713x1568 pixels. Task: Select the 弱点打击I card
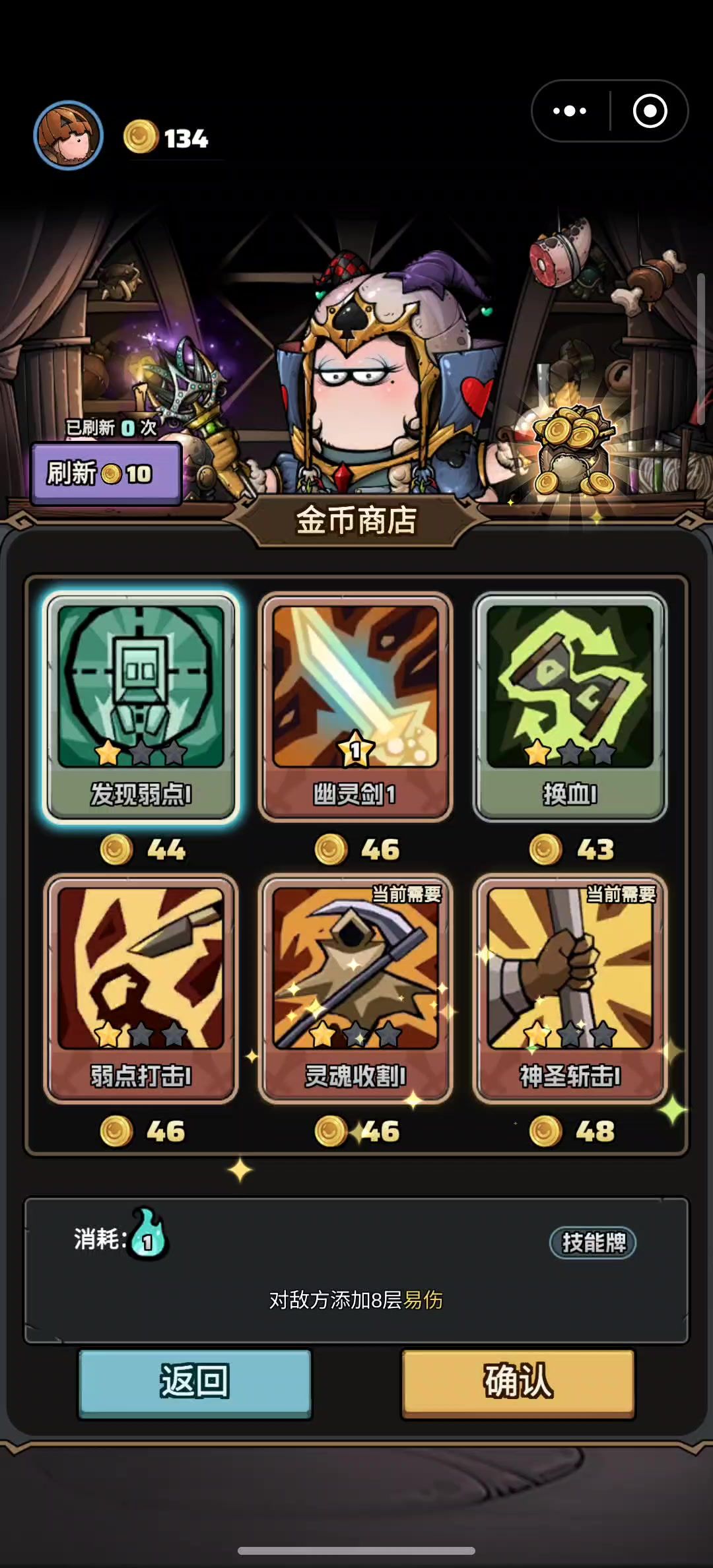point(141,988)
